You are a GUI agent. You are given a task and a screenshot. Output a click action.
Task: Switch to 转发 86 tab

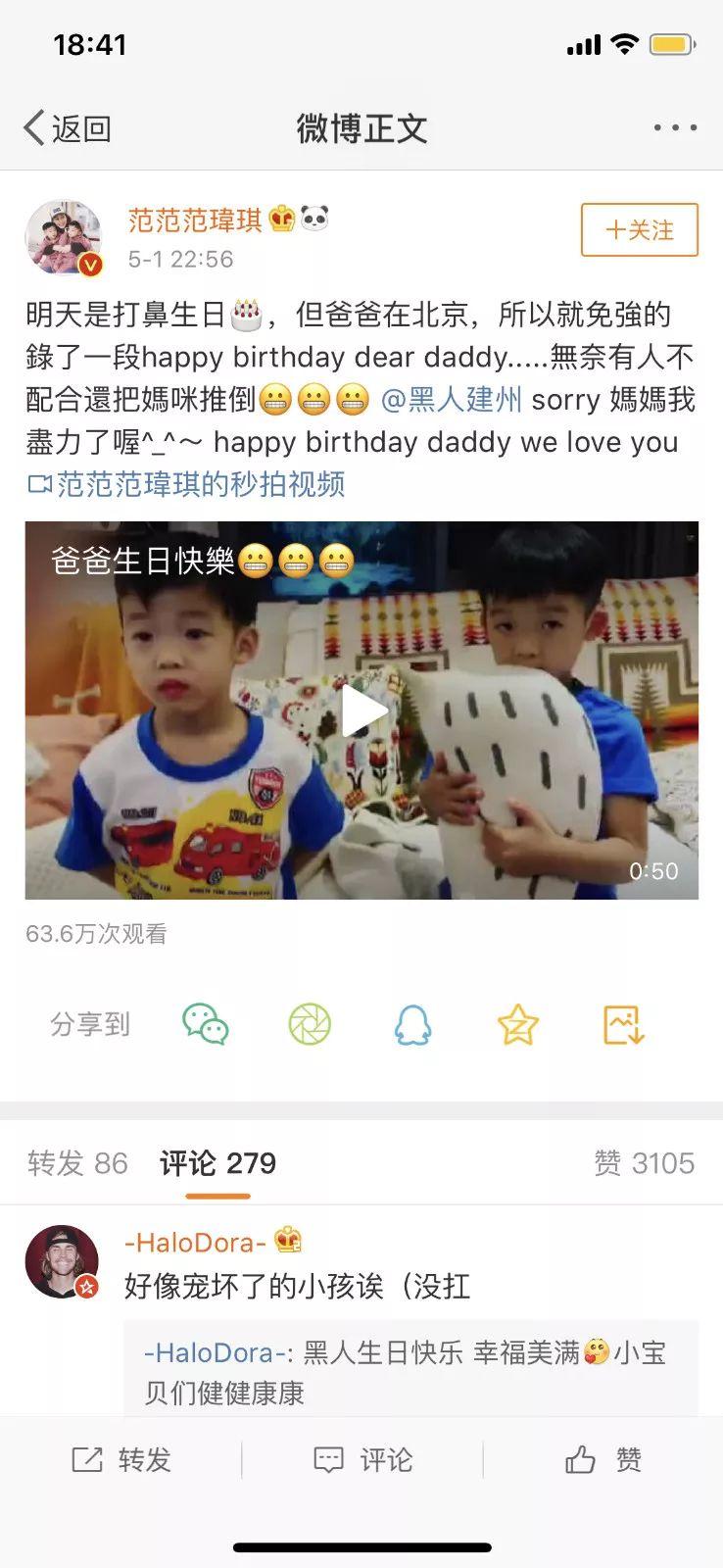(x=77, y=1163)
